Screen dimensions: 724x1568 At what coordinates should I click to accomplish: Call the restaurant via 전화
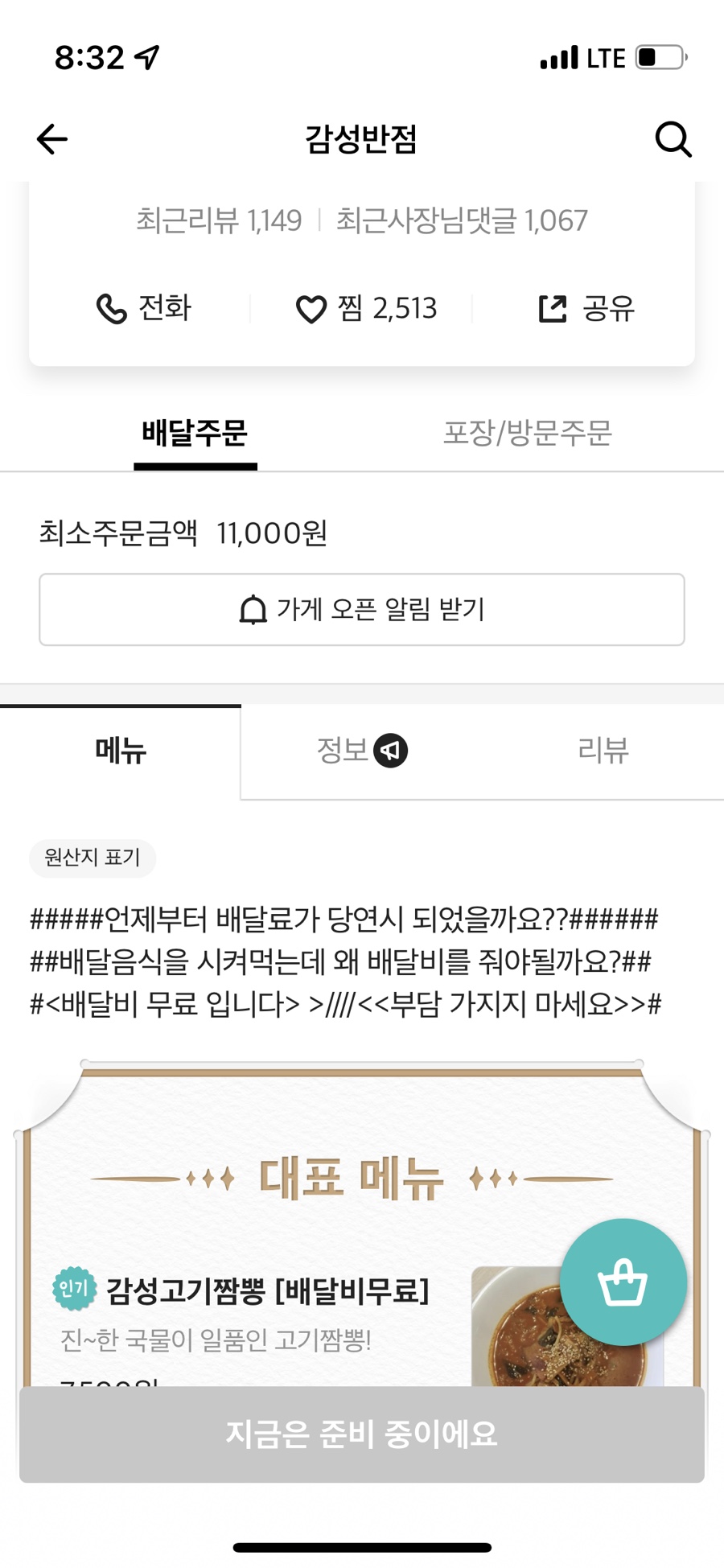[144, 308]
